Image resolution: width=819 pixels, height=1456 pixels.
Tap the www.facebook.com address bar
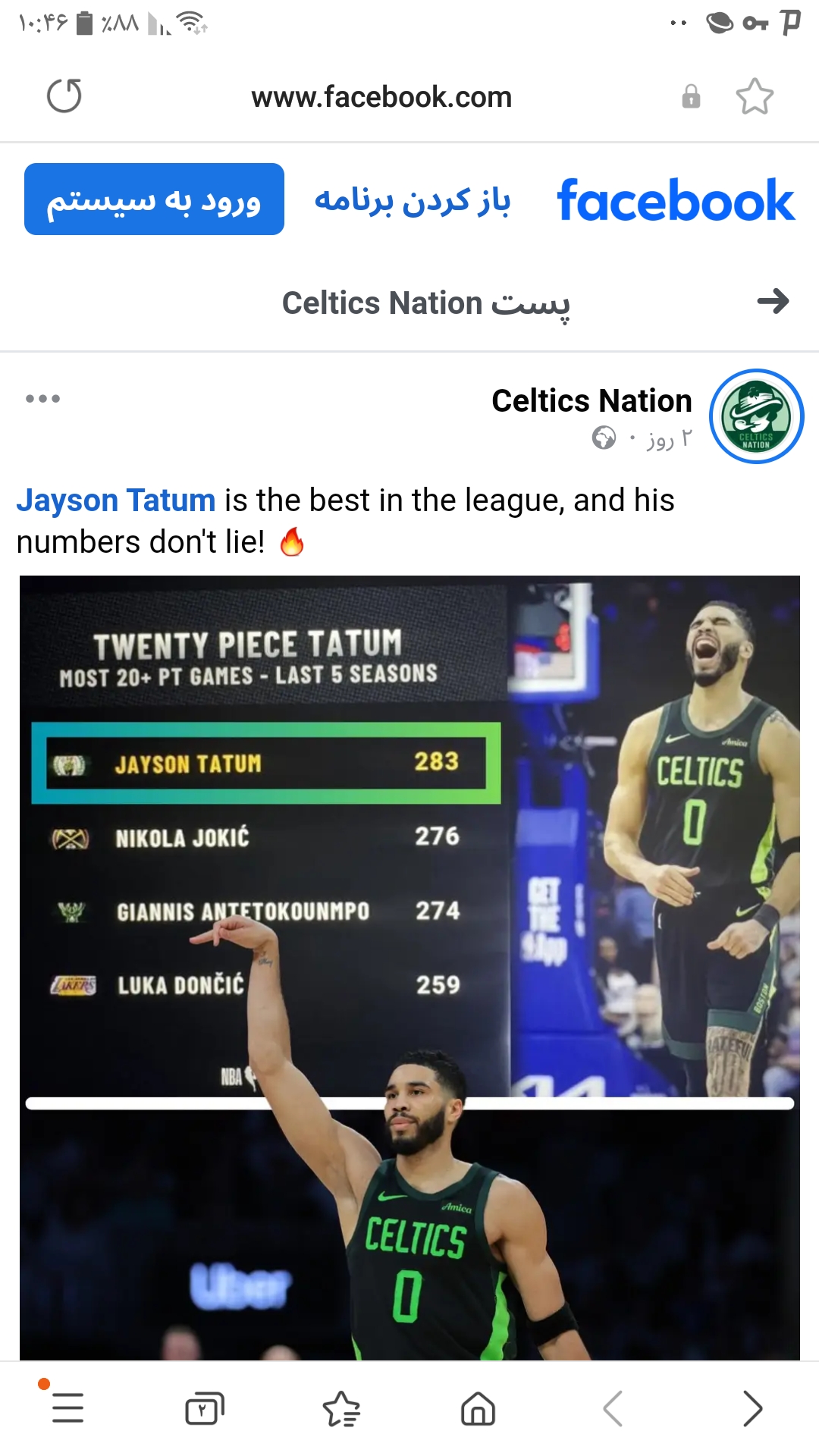point(381,97)
